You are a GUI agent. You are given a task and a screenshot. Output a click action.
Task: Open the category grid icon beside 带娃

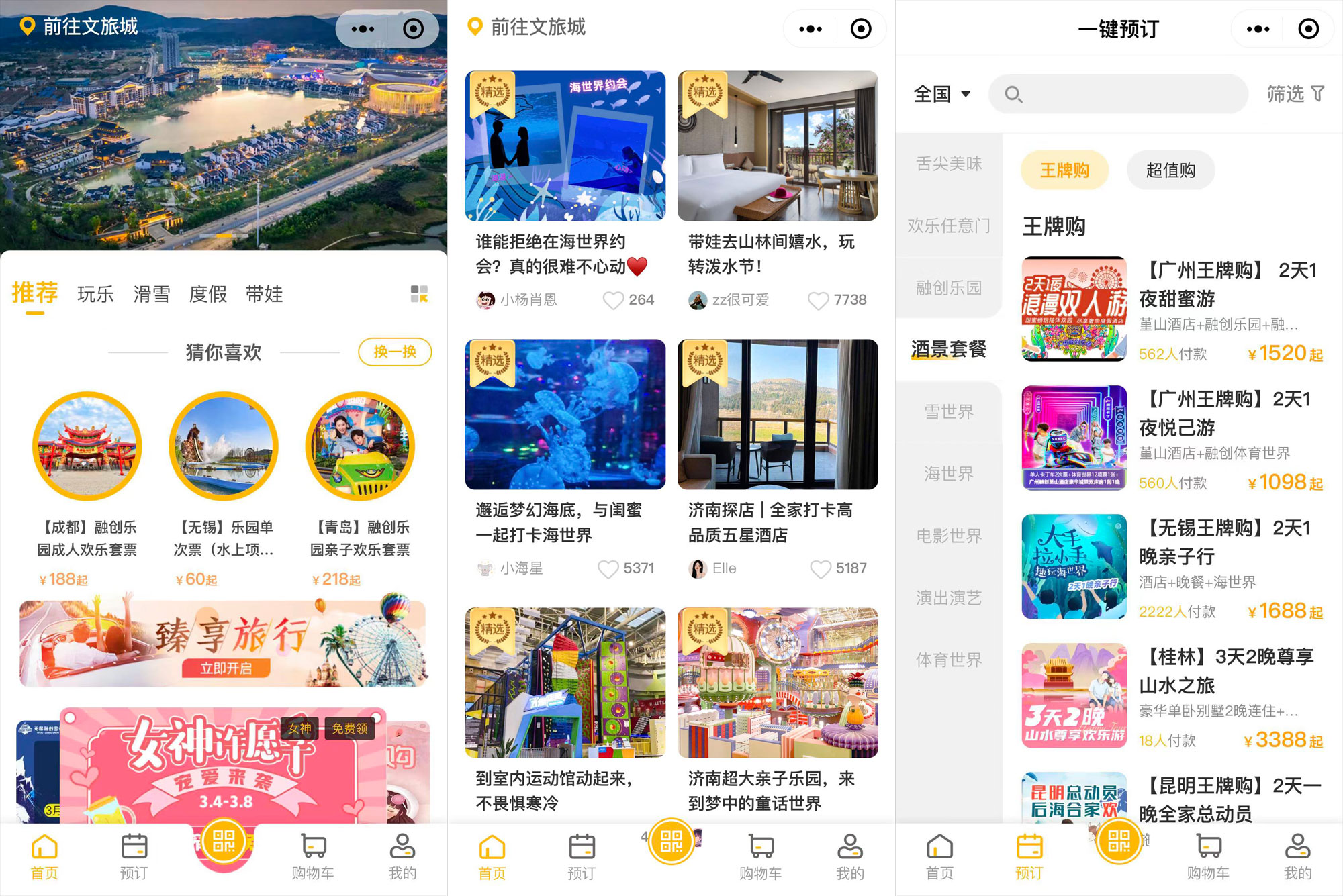419,294
